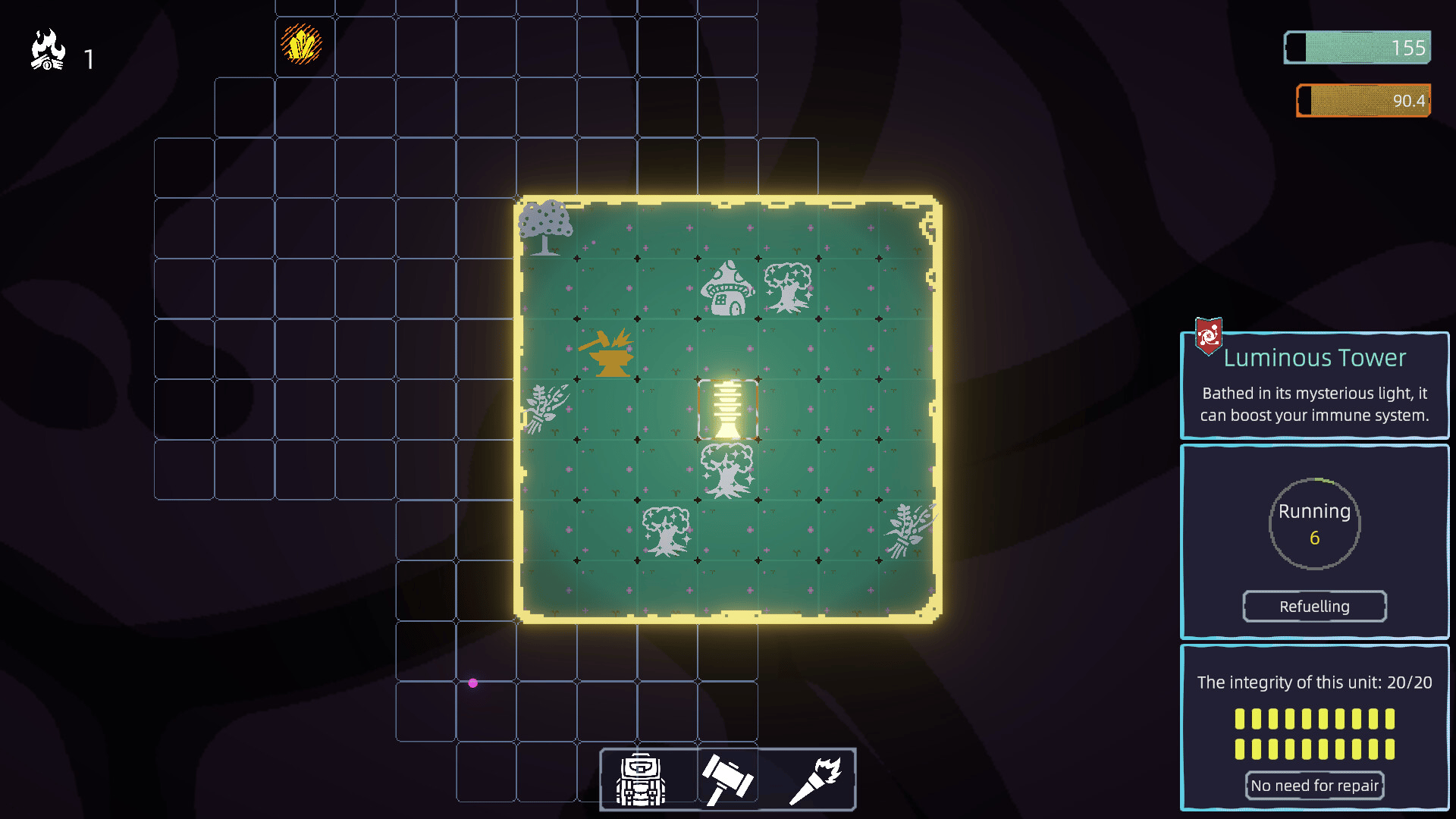Tap the No need for repair button
This screenshot has width=1456, height=819.
click(x=1314, y=786)
